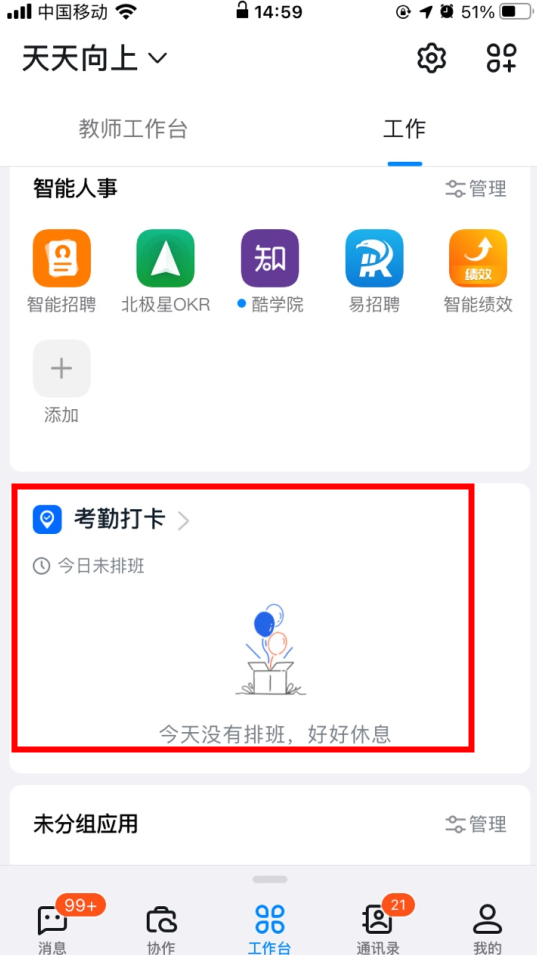Open the settings gear icon
The width and height of the screenshot is (537, 955).
coord(432,58)
